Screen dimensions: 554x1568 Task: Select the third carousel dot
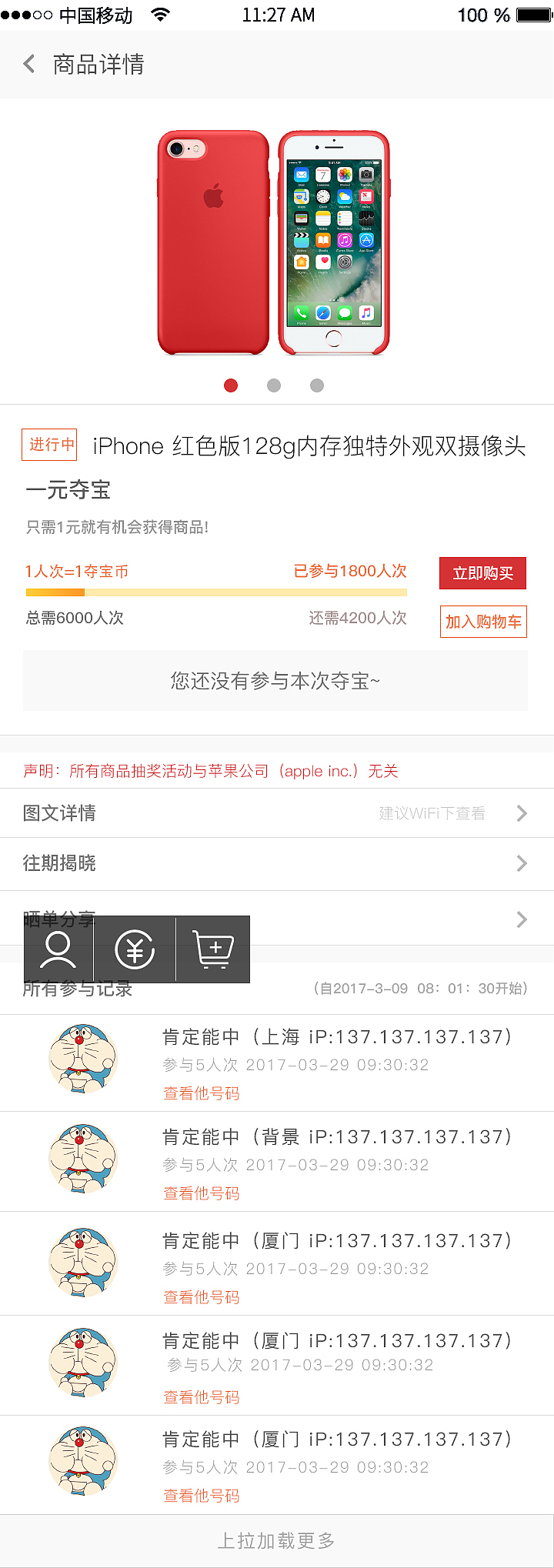coord(316,385)
